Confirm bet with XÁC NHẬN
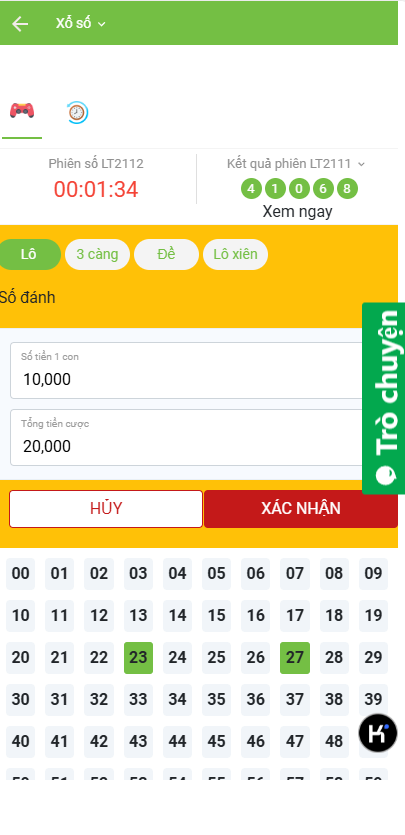Screen dimensions: 405x835 tap(301, 509)
